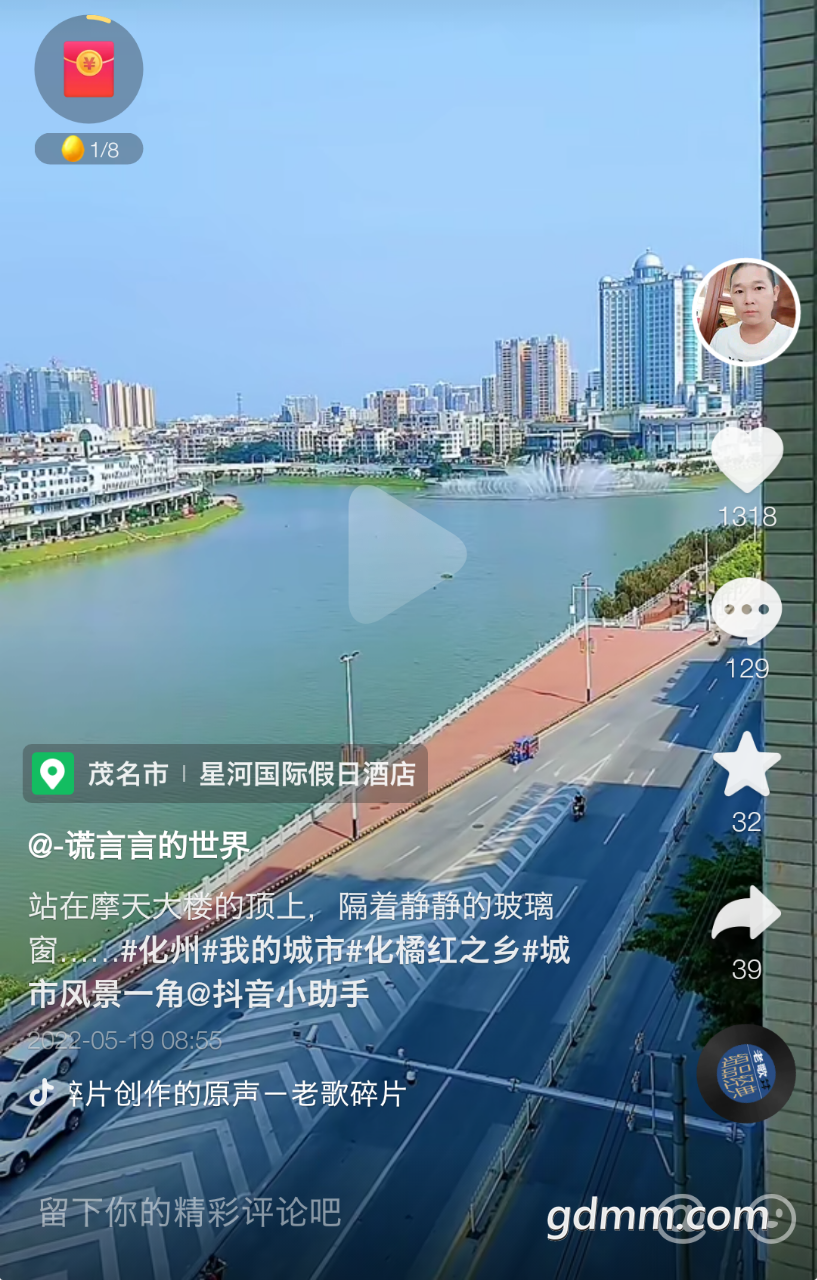Open the red envelope reward icon

pyautogui.click(x=88, y=69)
